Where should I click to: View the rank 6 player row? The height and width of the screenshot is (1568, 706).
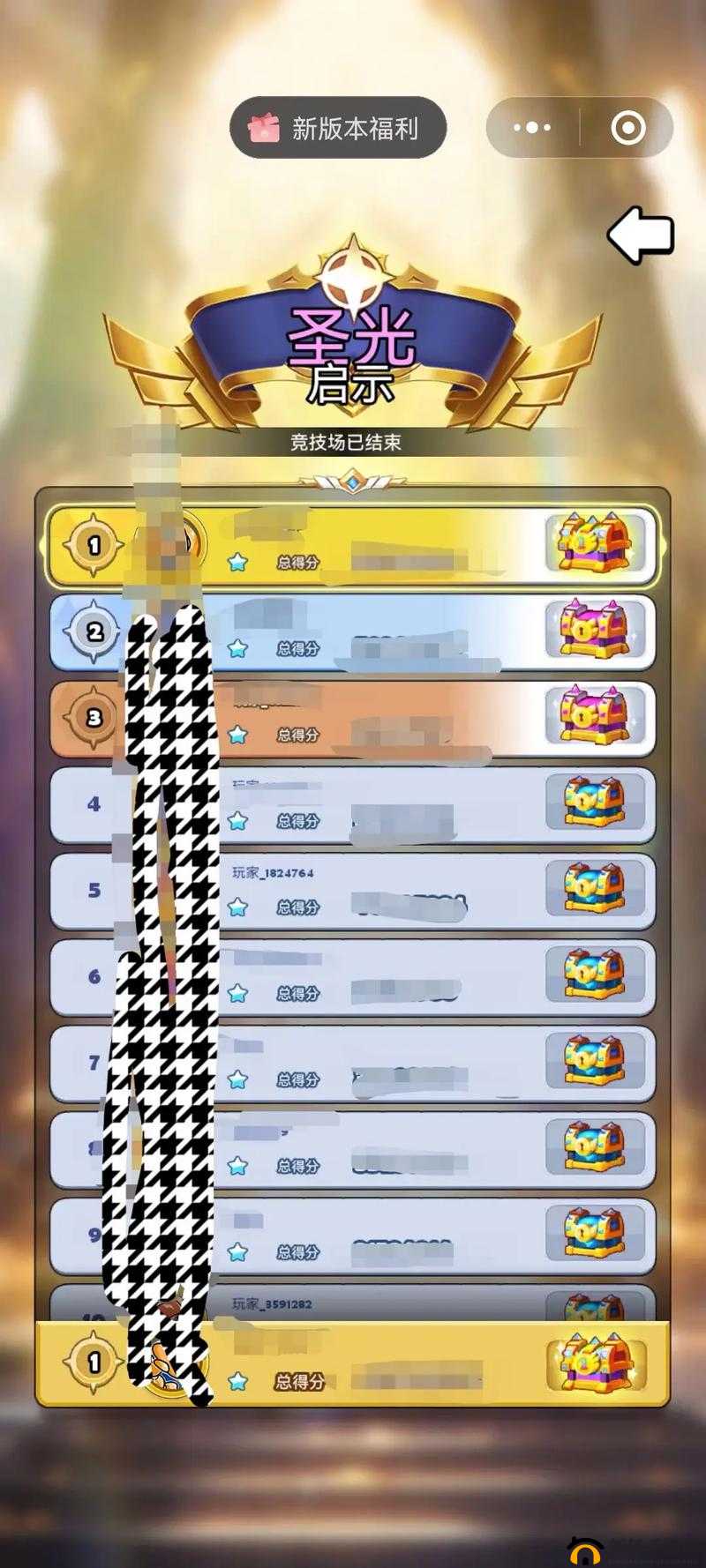pyautogui.click(x=353, y=976)
